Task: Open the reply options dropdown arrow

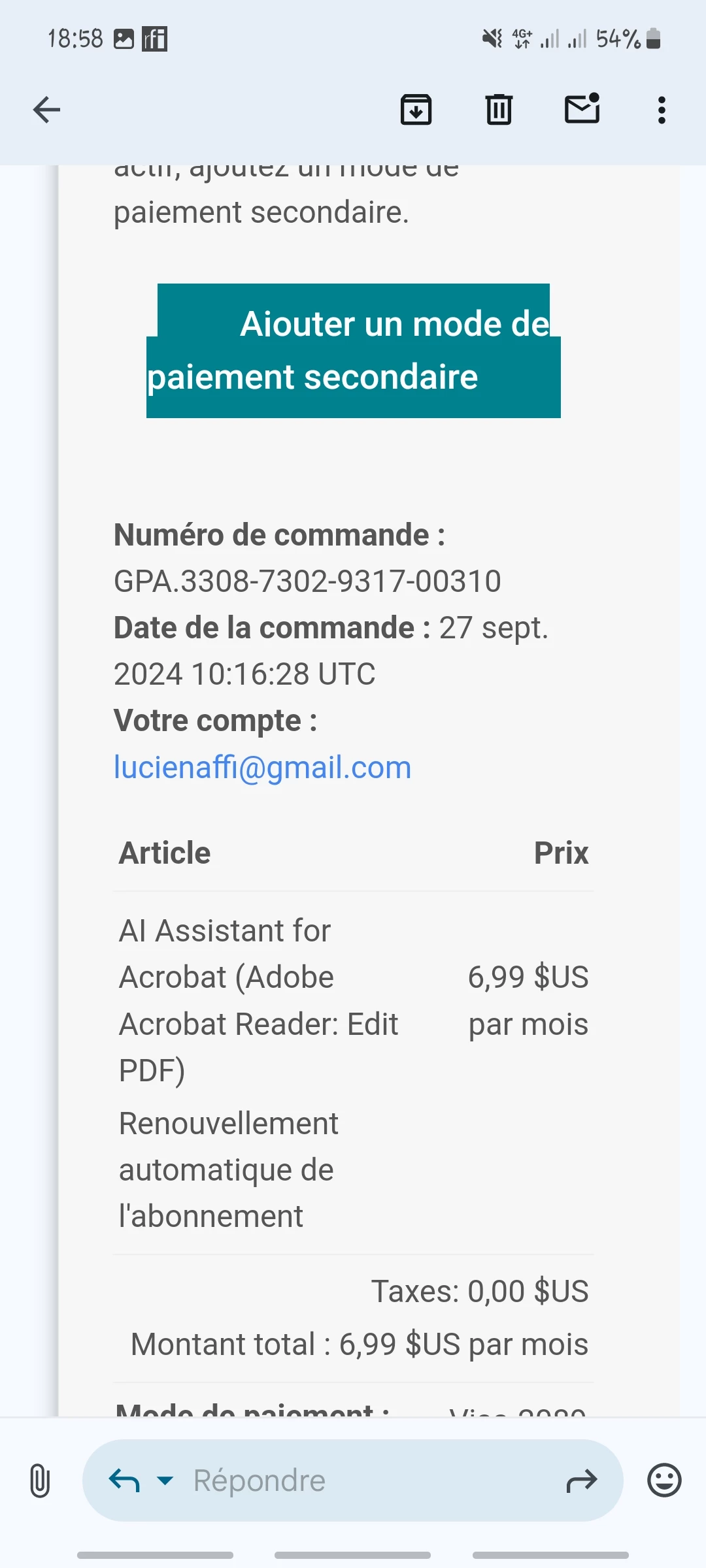Action: (165, 1480)
